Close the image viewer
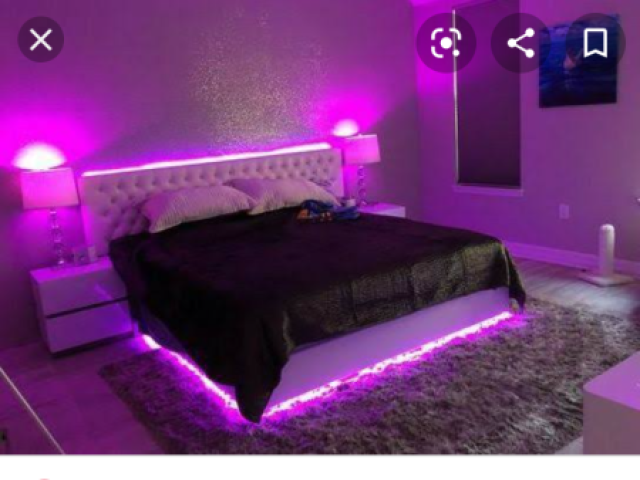 click(40, 41)
